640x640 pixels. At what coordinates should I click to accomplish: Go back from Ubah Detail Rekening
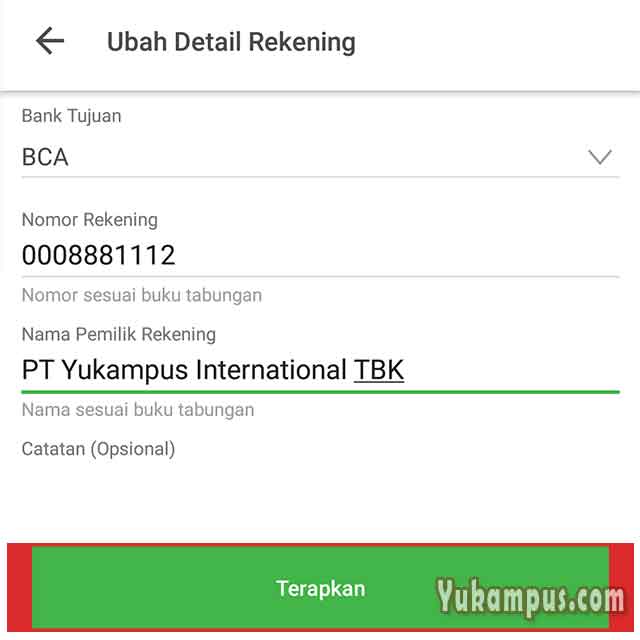pos(49,41)
